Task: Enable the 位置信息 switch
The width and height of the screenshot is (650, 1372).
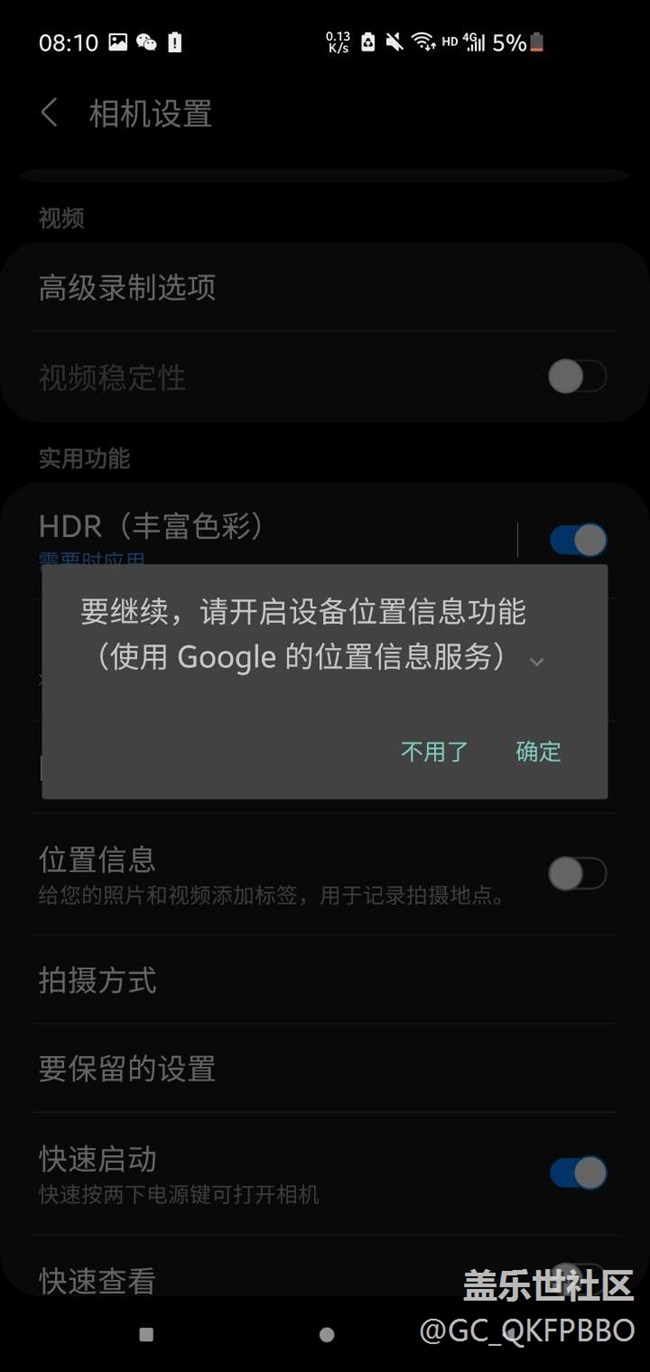Action: click(x=577, y=873)
